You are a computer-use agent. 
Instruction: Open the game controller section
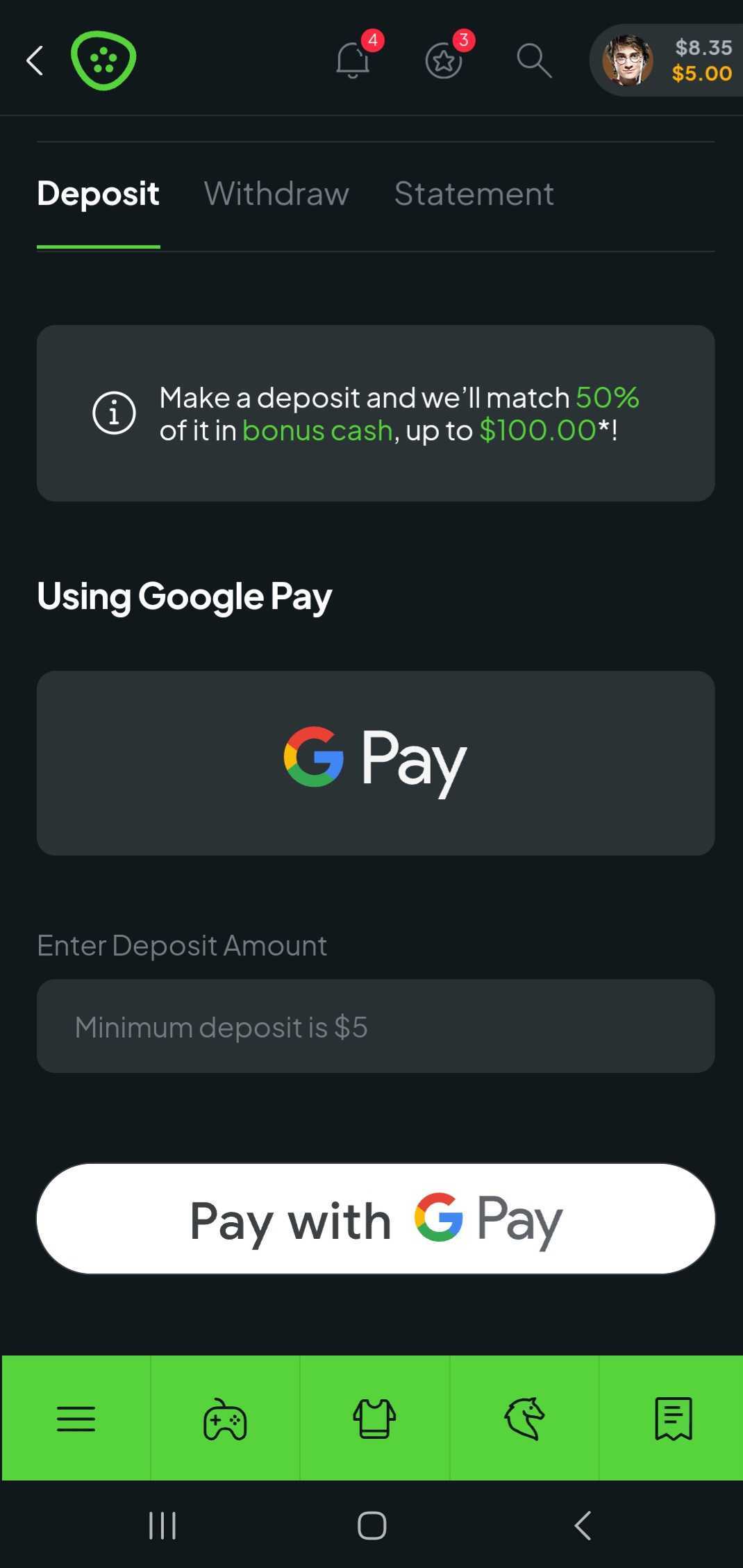point(225,1419)
